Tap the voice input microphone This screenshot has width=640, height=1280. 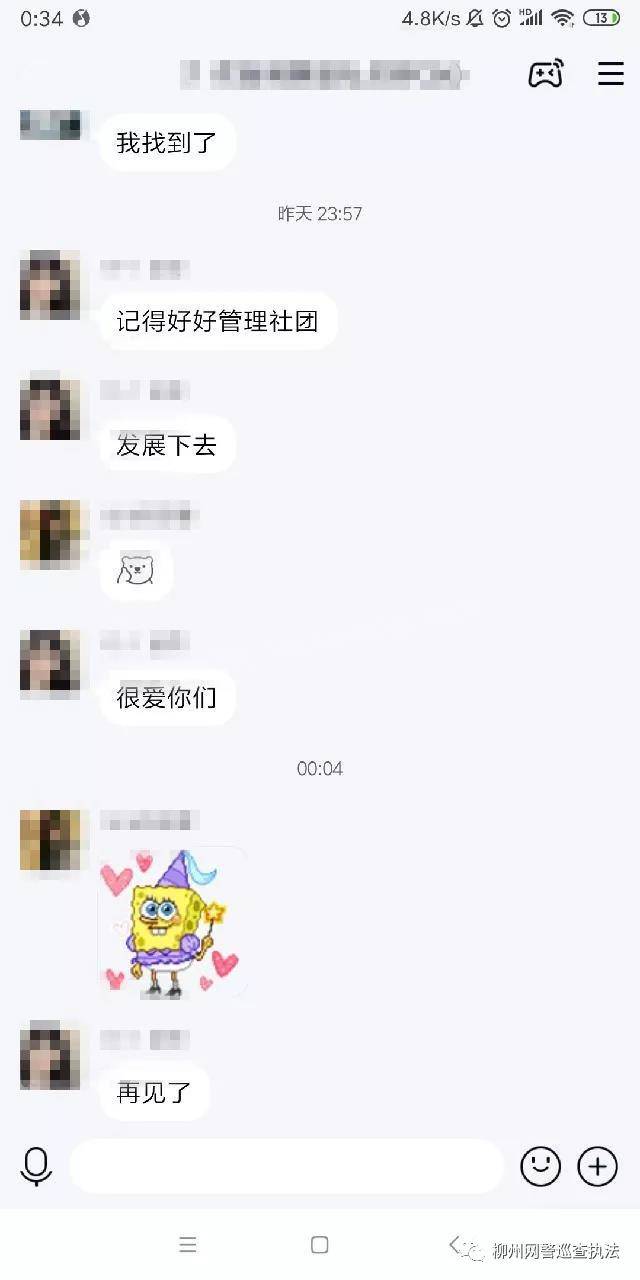36,1166
